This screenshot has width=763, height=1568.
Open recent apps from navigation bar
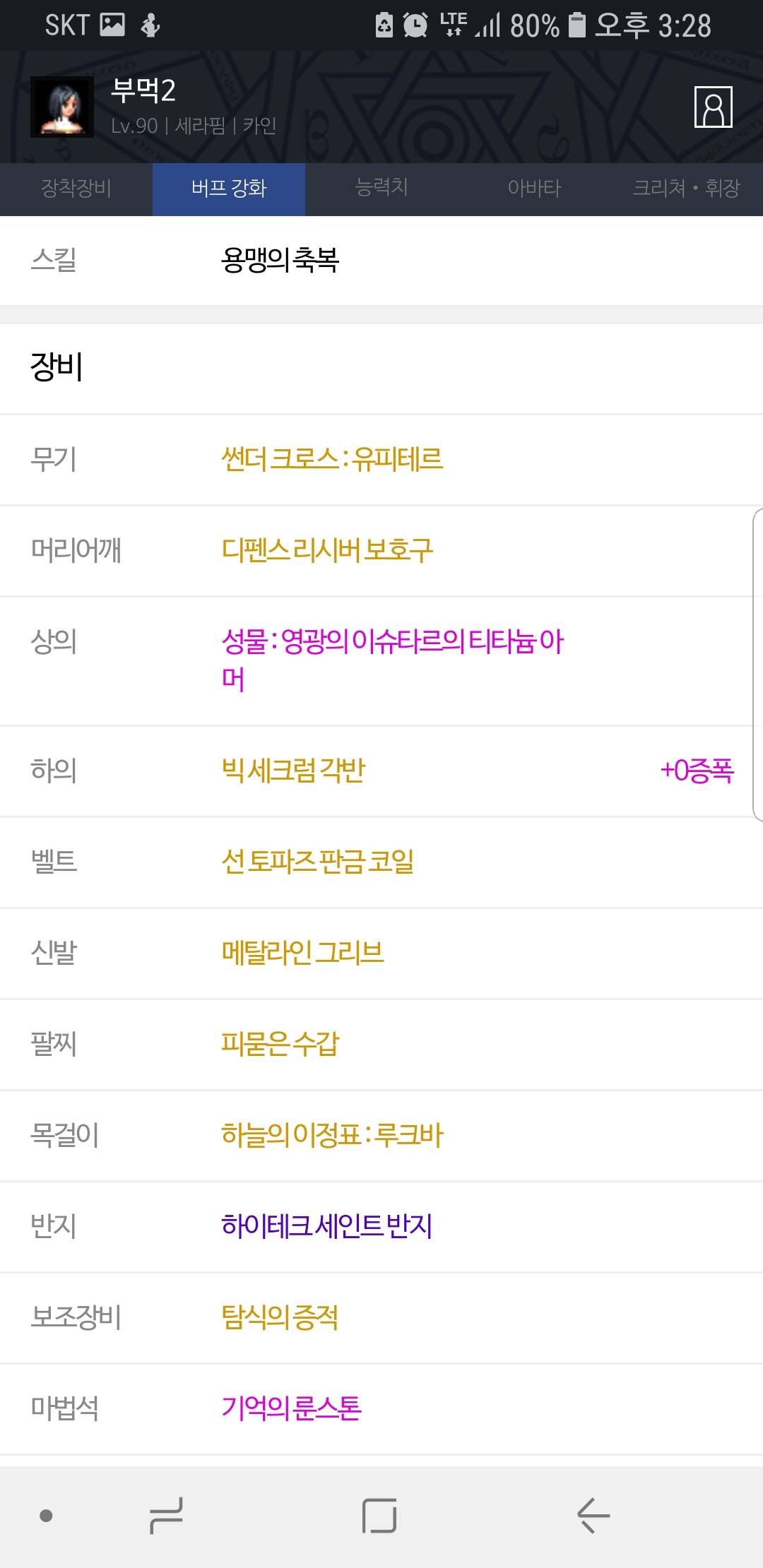coord(167,1515)
